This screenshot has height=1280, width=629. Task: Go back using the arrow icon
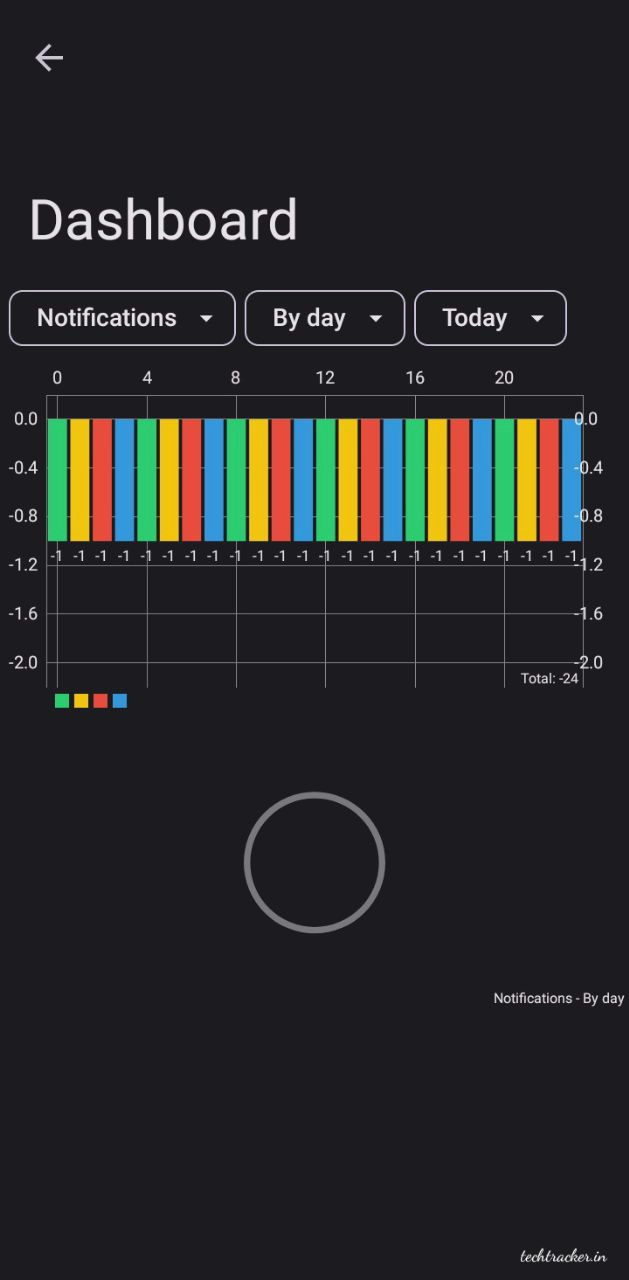click(x=49, y=58)
